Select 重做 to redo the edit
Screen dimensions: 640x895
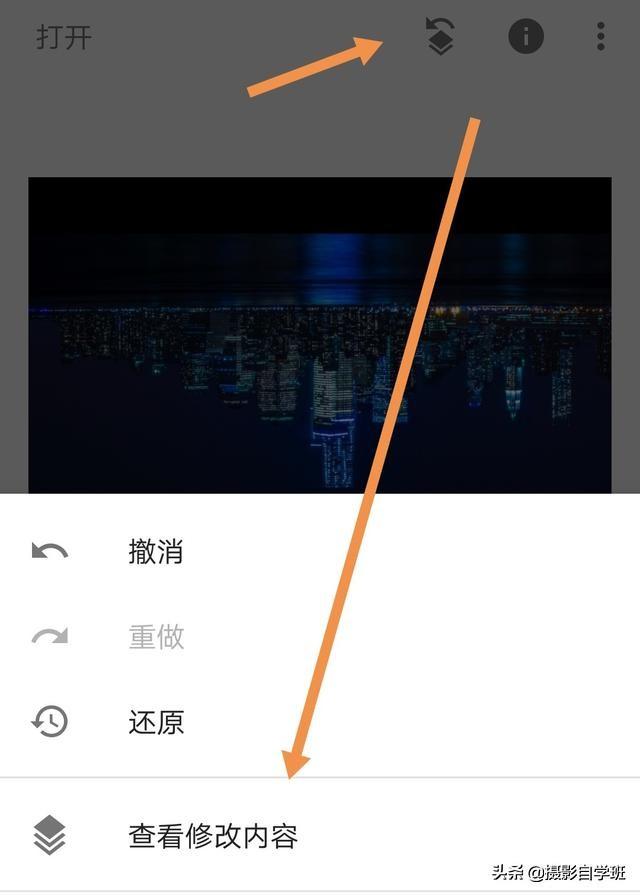(156, 637)
